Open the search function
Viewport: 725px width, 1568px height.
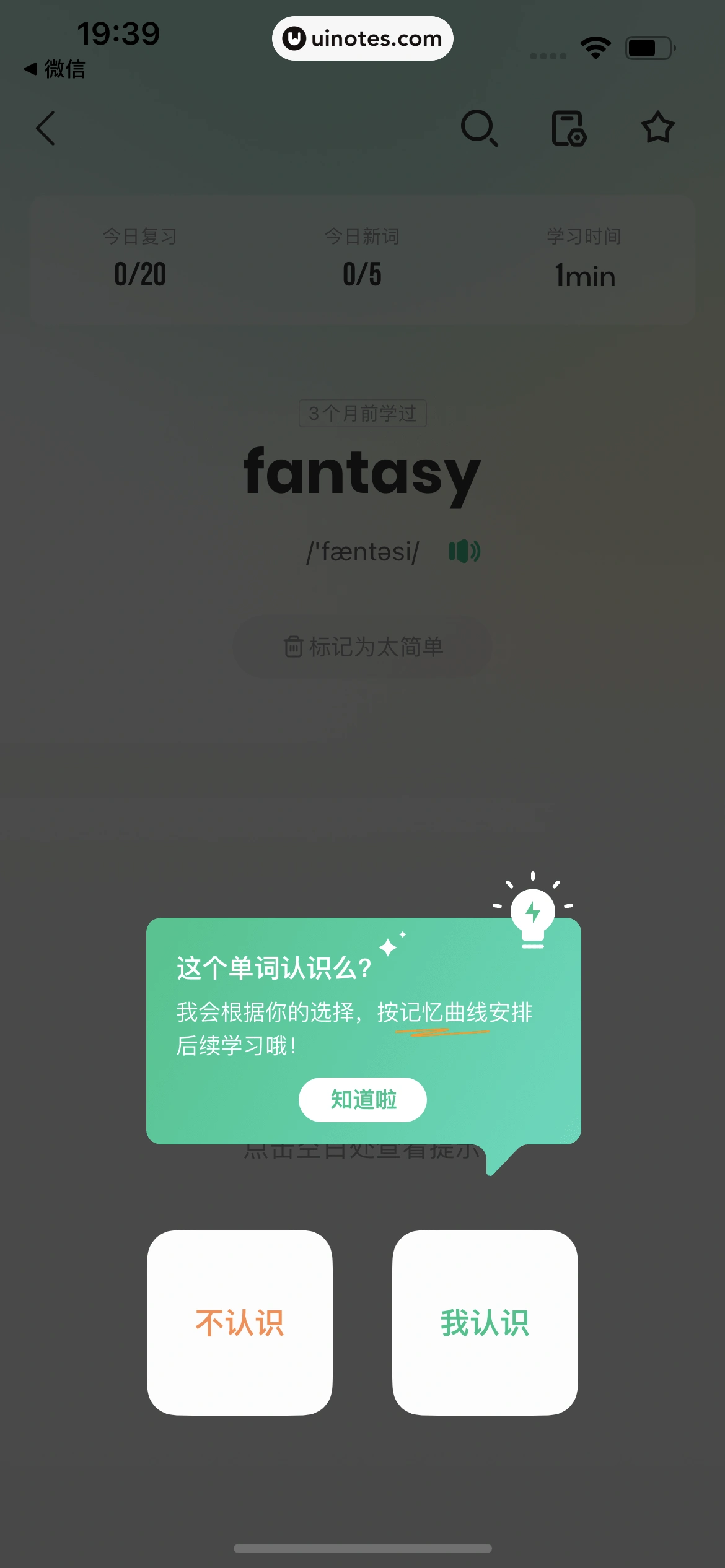pyautogui.click(x=480, y=128)
